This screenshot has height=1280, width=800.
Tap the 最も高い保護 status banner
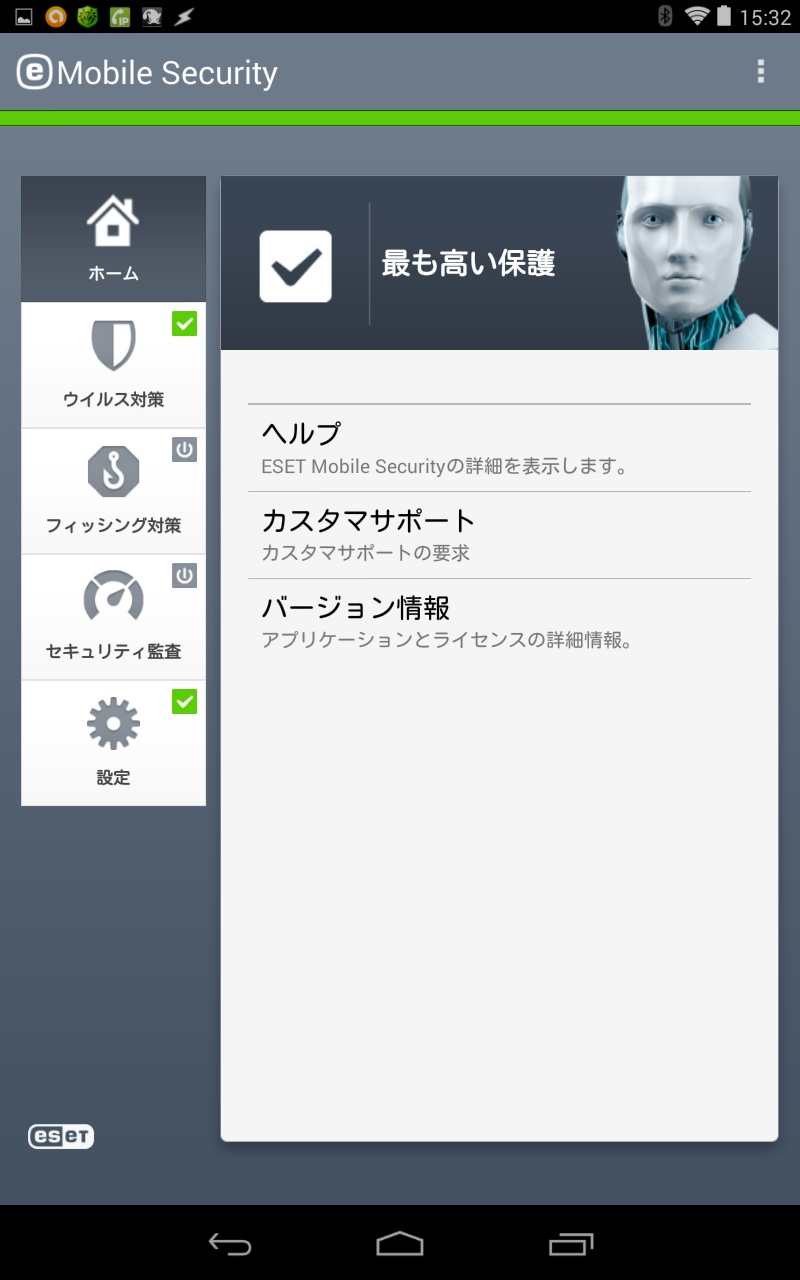[499, 263]
